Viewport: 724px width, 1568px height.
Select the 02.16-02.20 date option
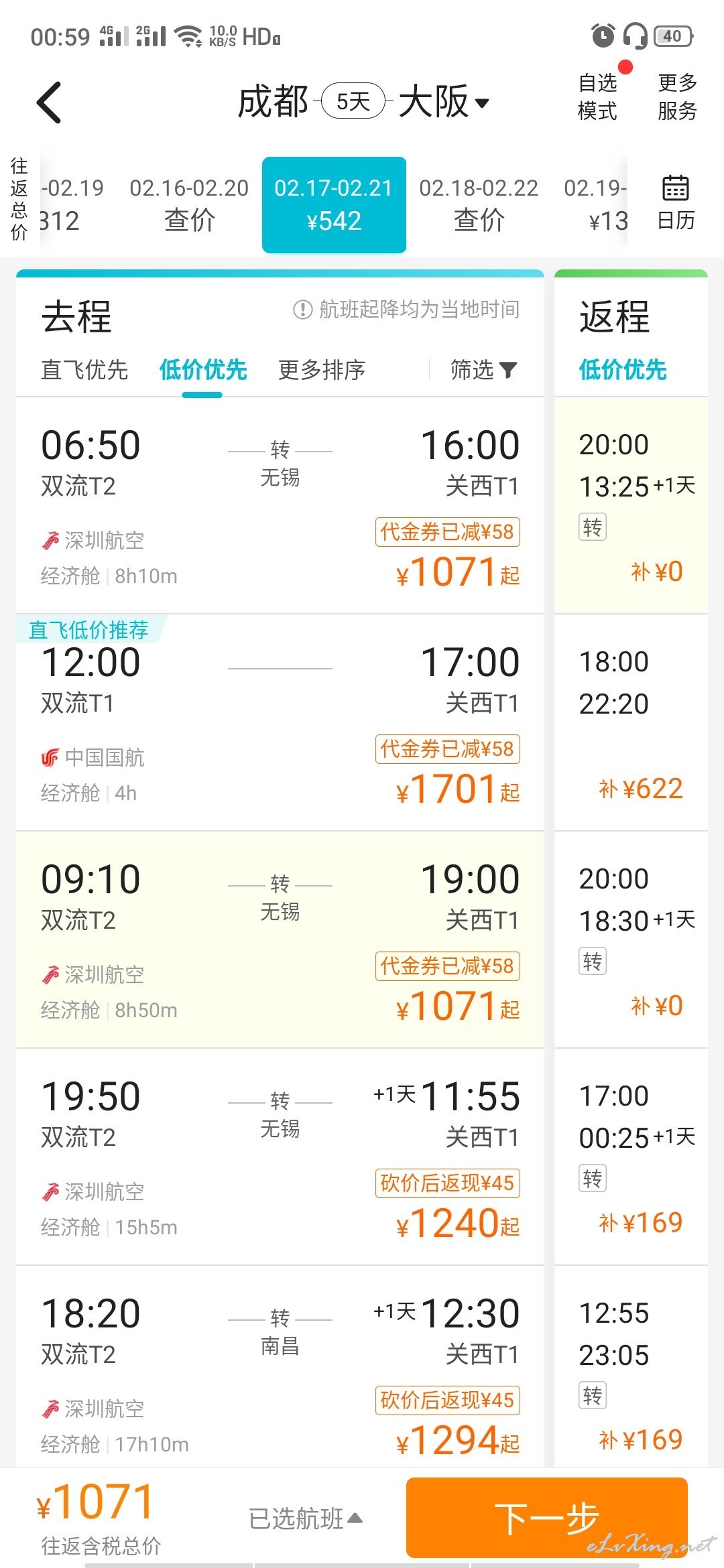pos(189,204)
